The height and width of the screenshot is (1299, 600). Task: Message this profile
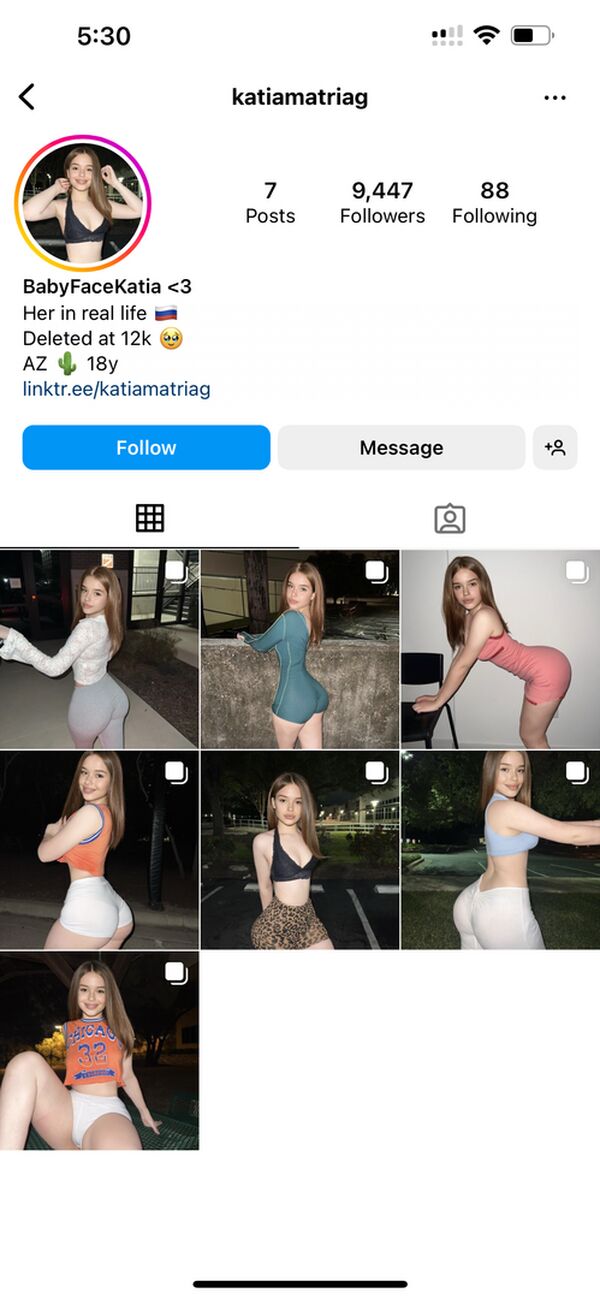[401, 448]
